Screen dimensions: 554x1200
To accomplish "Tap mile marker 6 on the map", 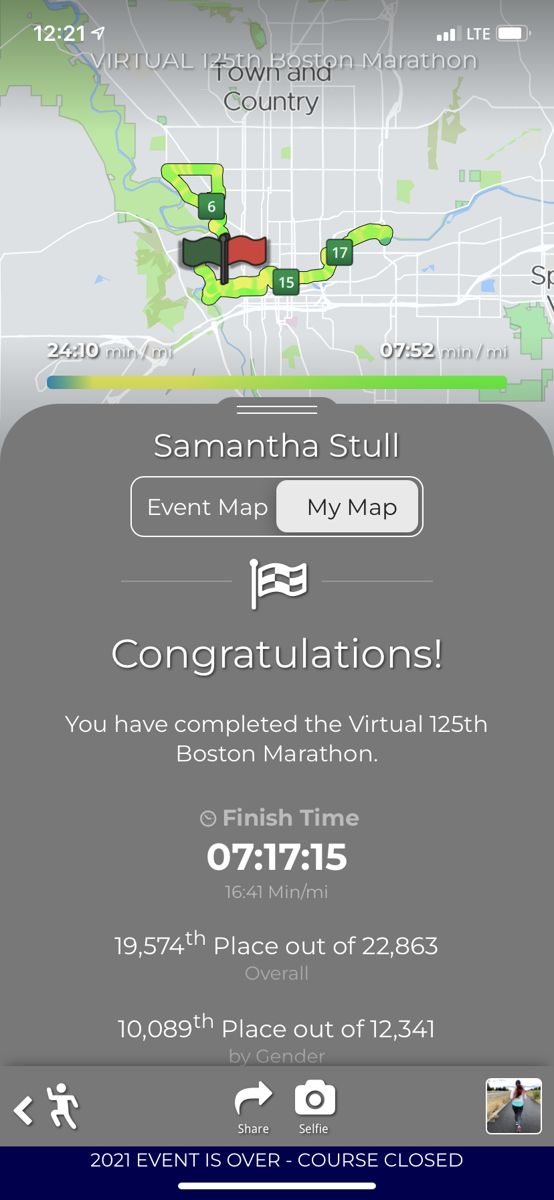I will [210, 208].
